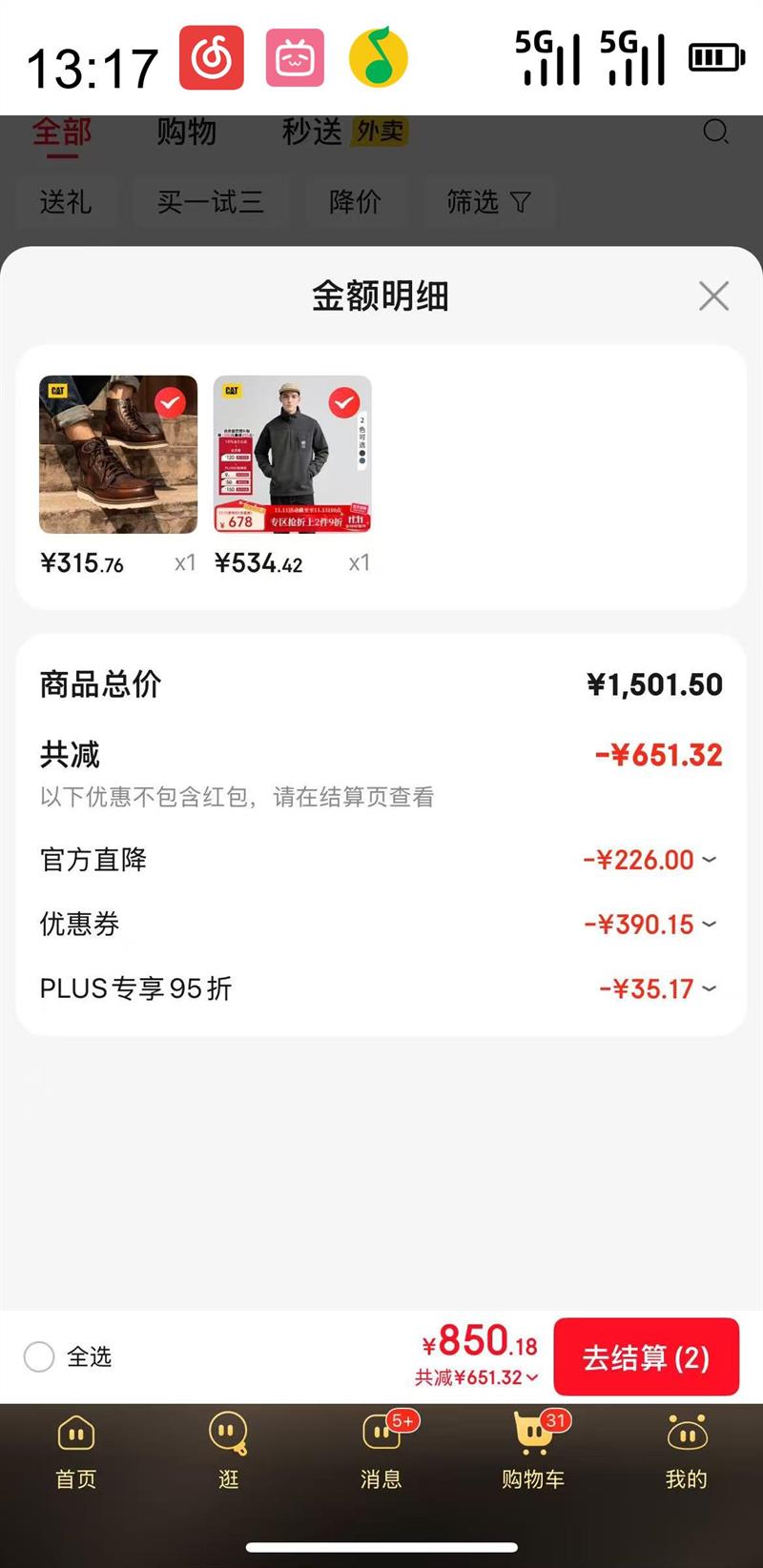Collapse the 共减¥651.32 summary at bottom
Viewport: 763px width, 1568px height.
tap(477, 1377)
